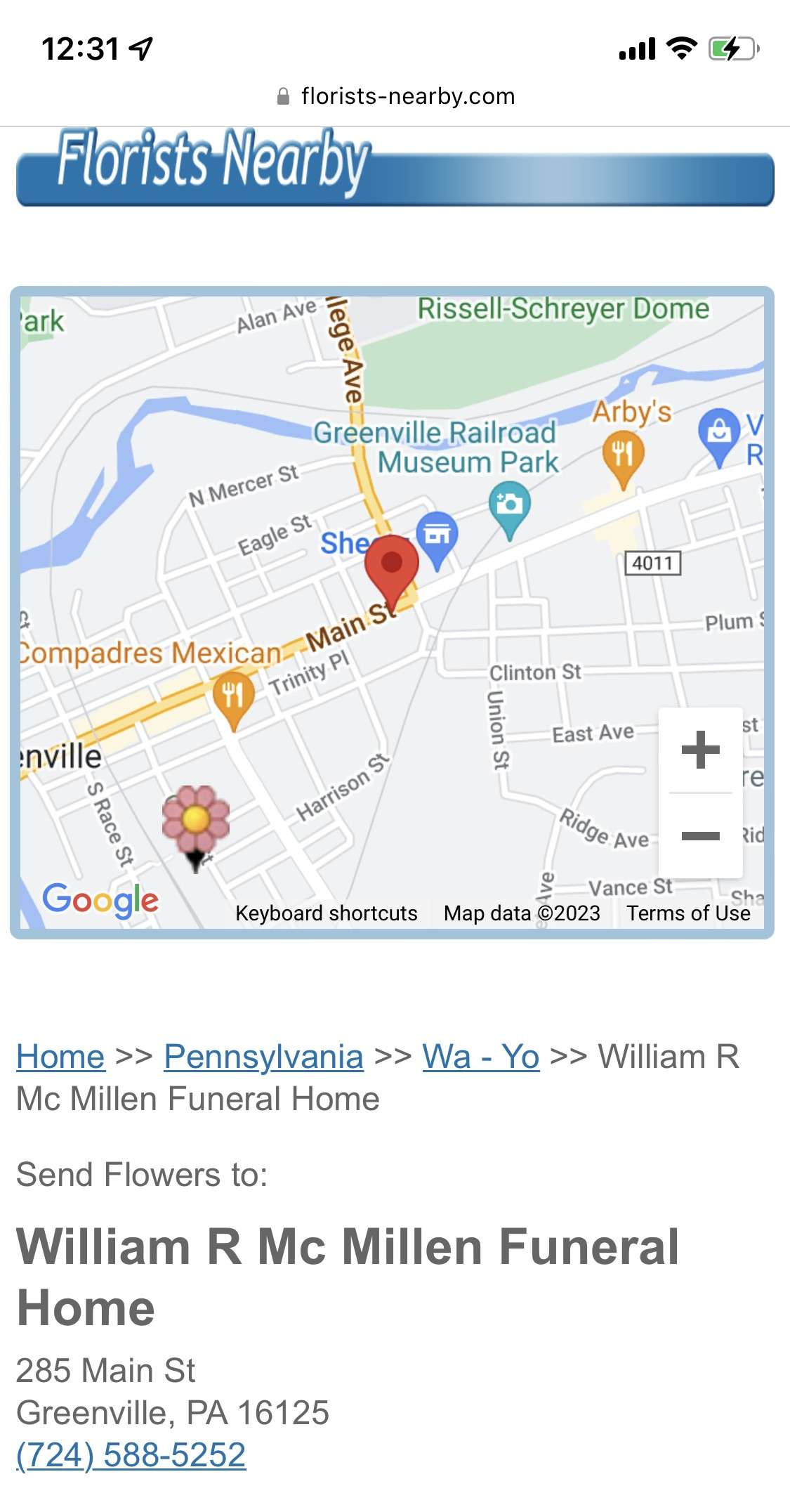This screenshot has height=1512, width=790.
Task: Tap the Greenville Railroad Museum Park marker
Action: tap(509, 507)
